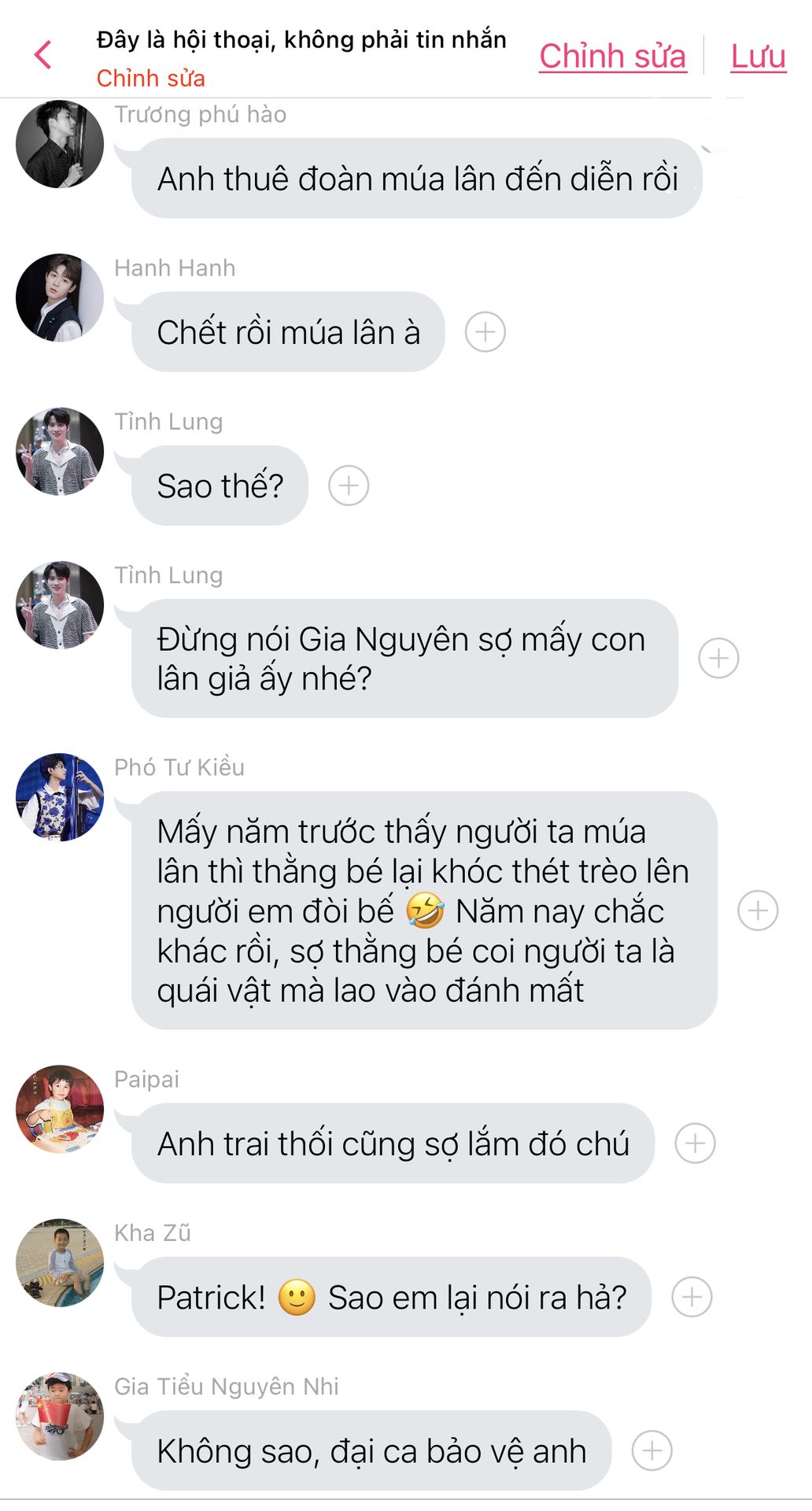The height and width of the screenshot is (1511, 812).
Task: Save with the Lưu link
Action: pyautogui.click(x=758, y=57)
